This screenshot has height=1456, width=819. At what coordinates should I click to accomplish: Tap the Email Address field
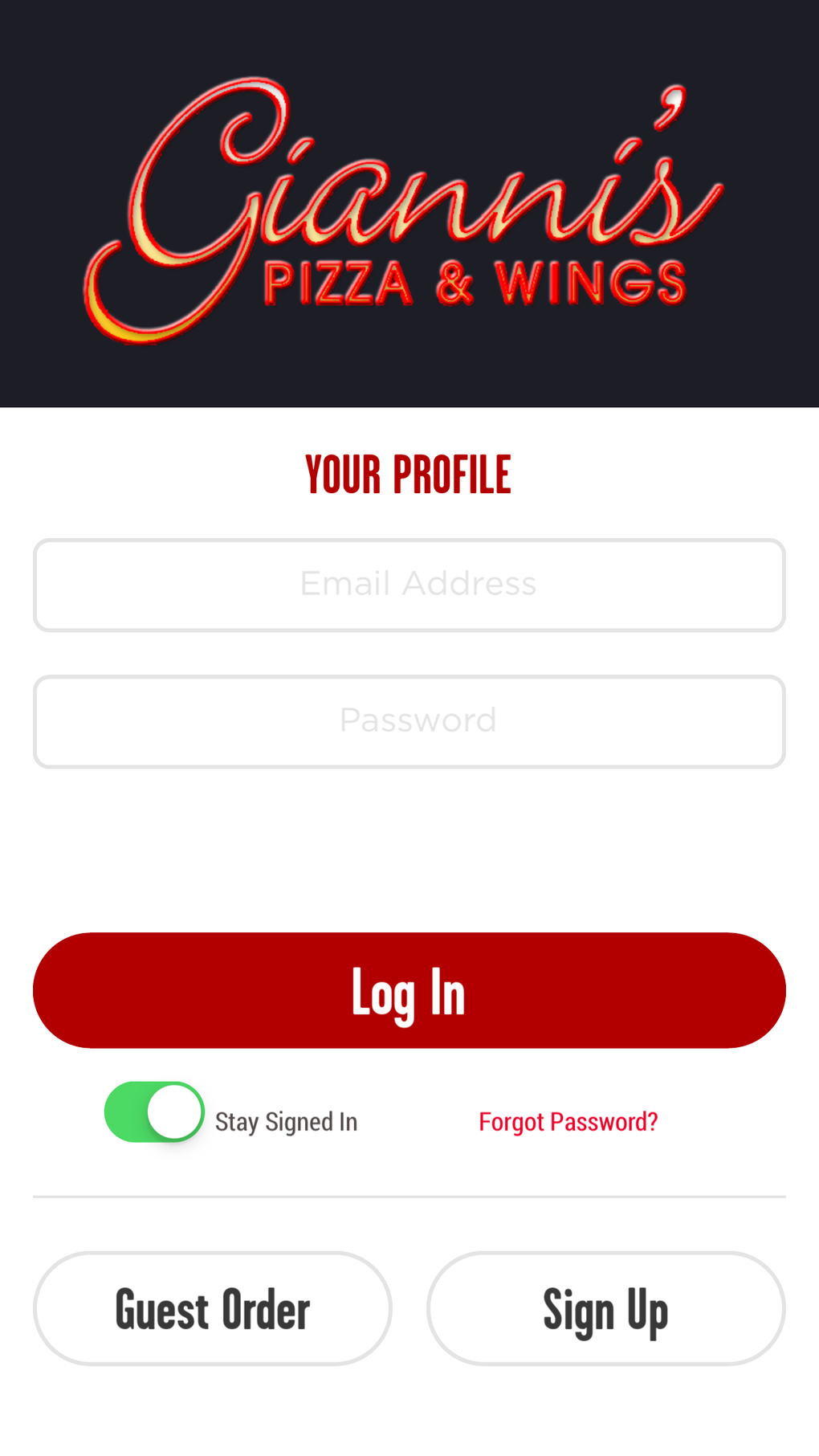[409, 585]
